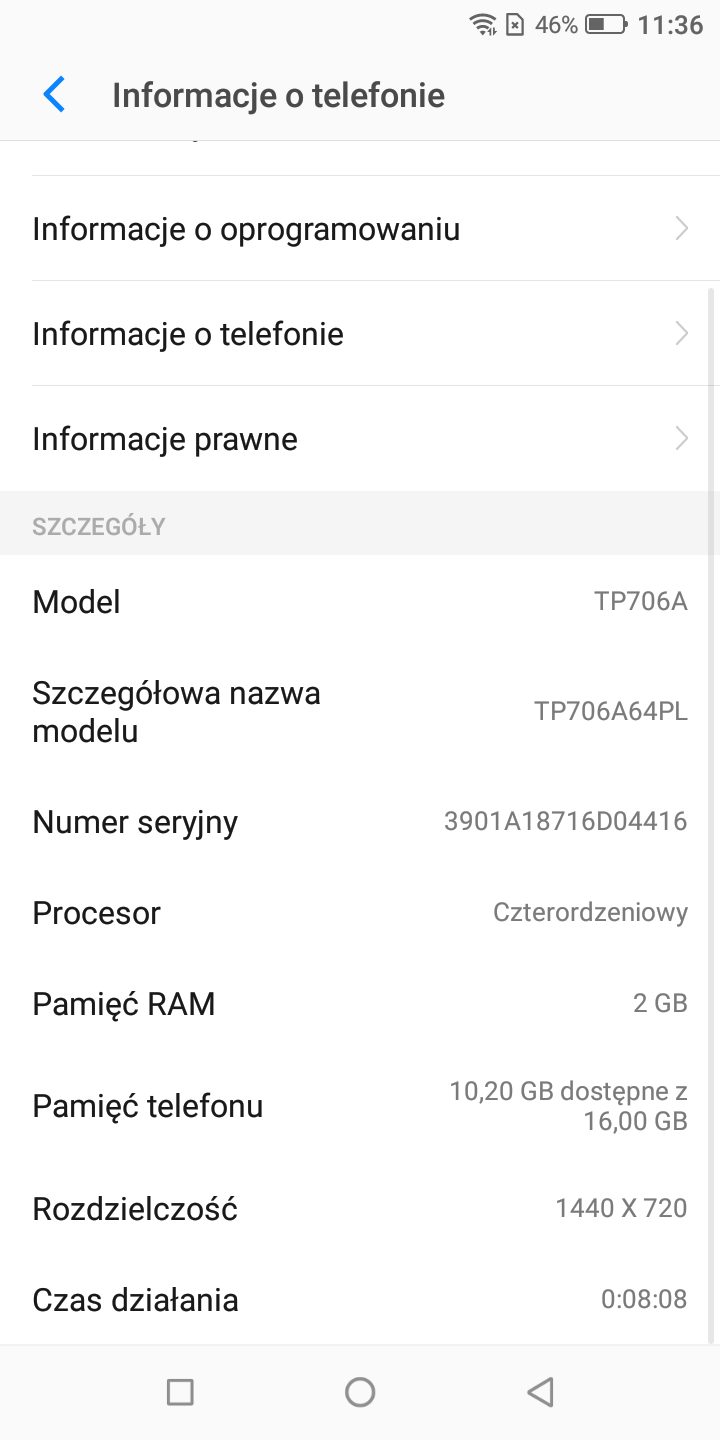The image size is (720, 1440).
Task: Open Informacje prawne
Action: tap(360, 439)
